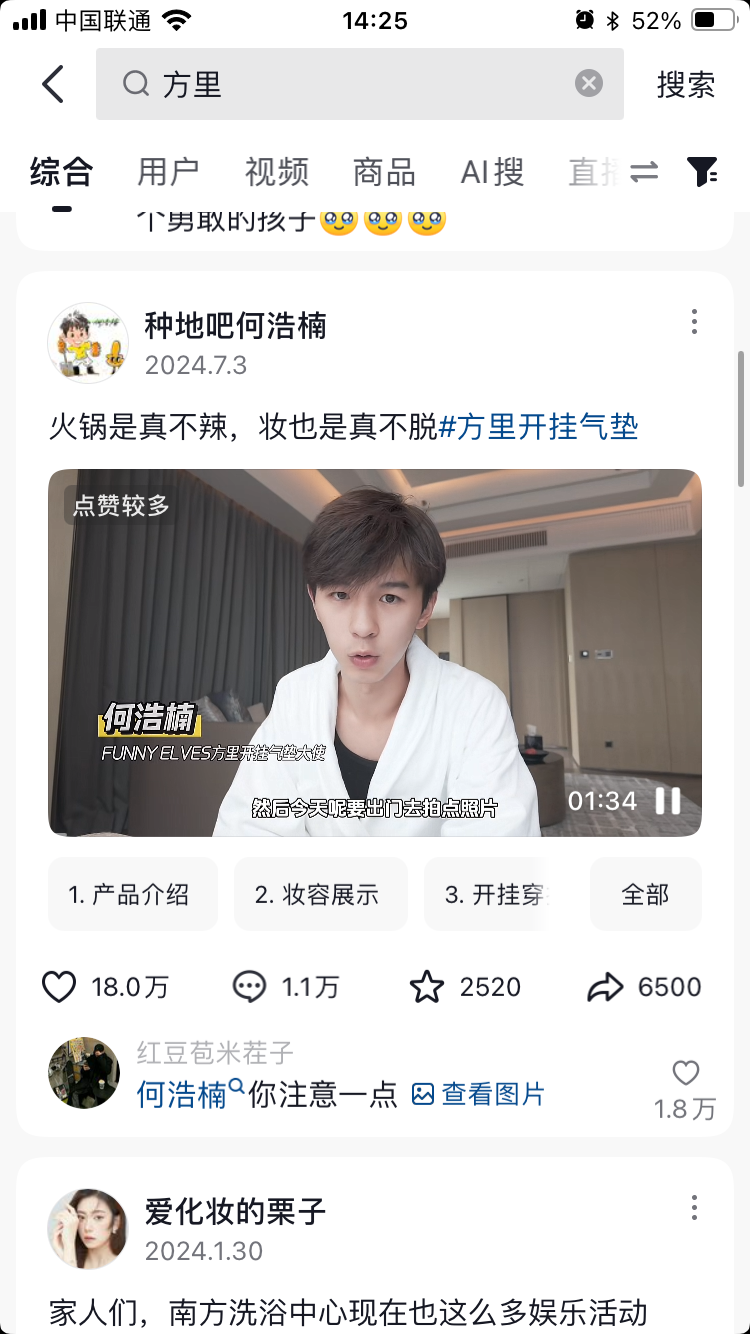Open the search filter icon
Image resolution: width=750 pixels, height=1334 pixels.
click(703, 172)
